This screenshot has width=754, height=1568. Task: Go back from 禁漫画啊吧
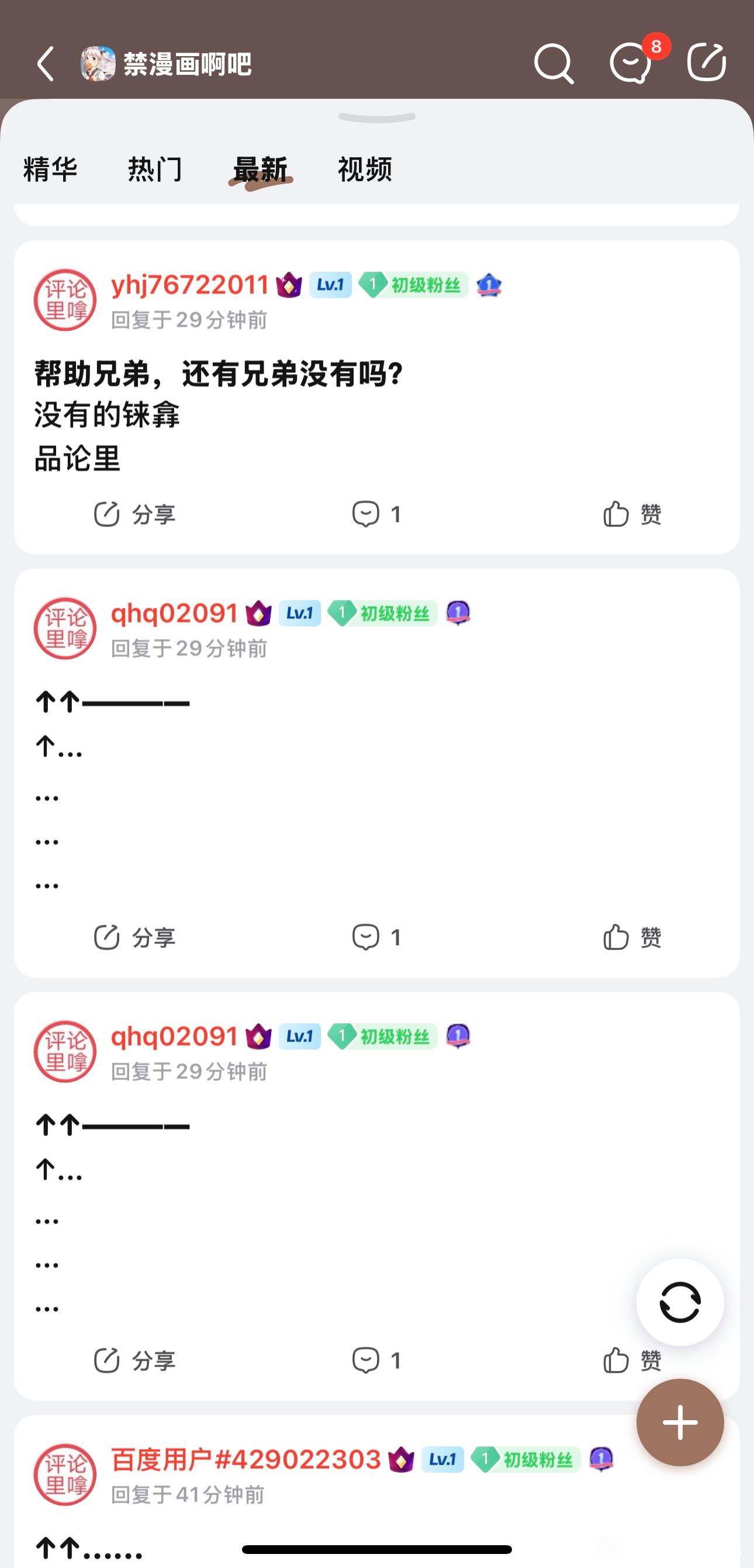pyautogui.click(x=46, y=63)
